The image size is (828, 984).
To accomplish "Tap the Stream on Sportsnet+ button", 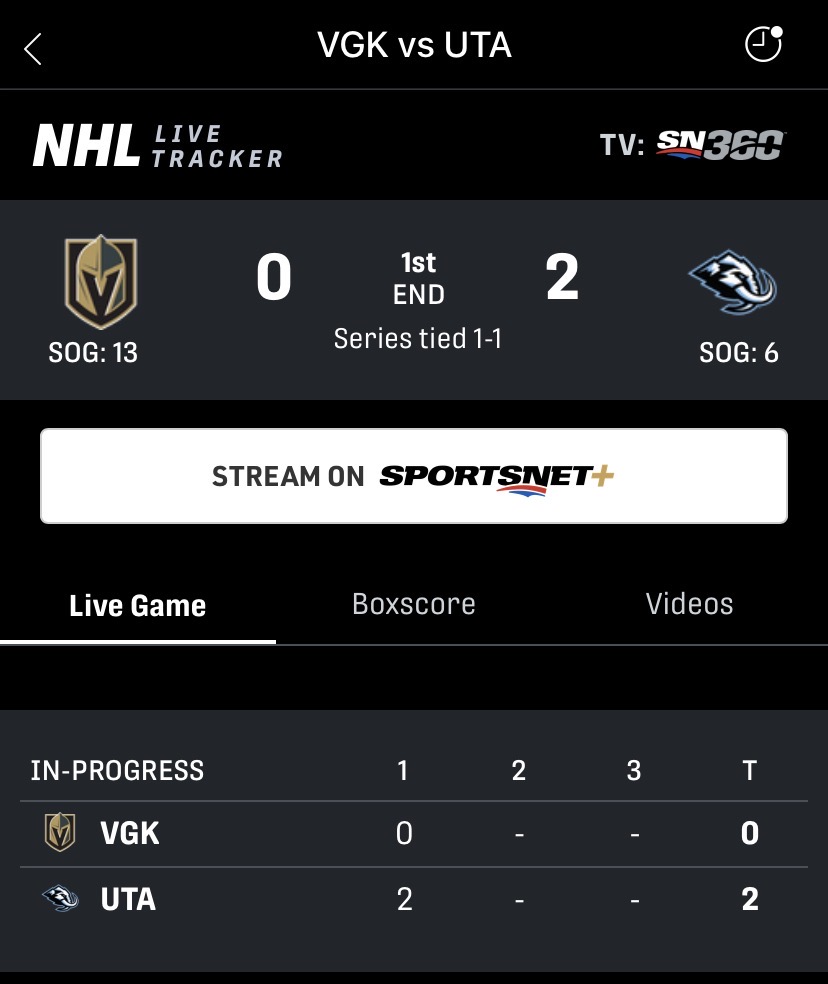I will pos(414,476).
